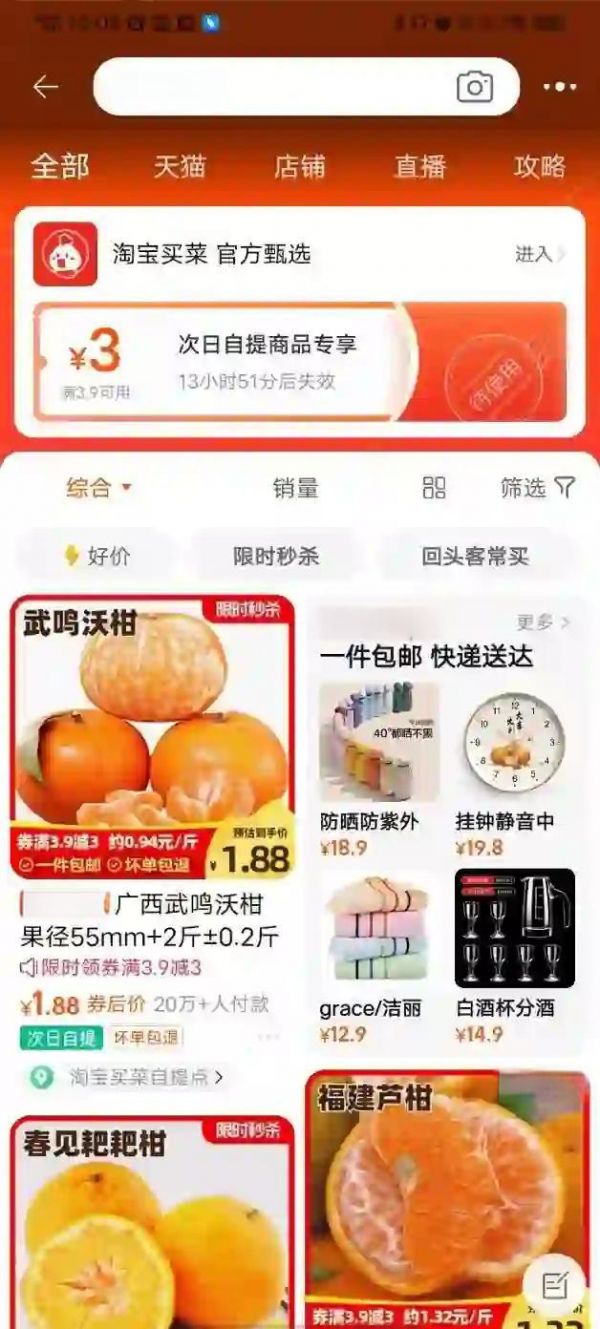Enter the 淘宝买菜 官方甄选 store

tap(539, 254)
